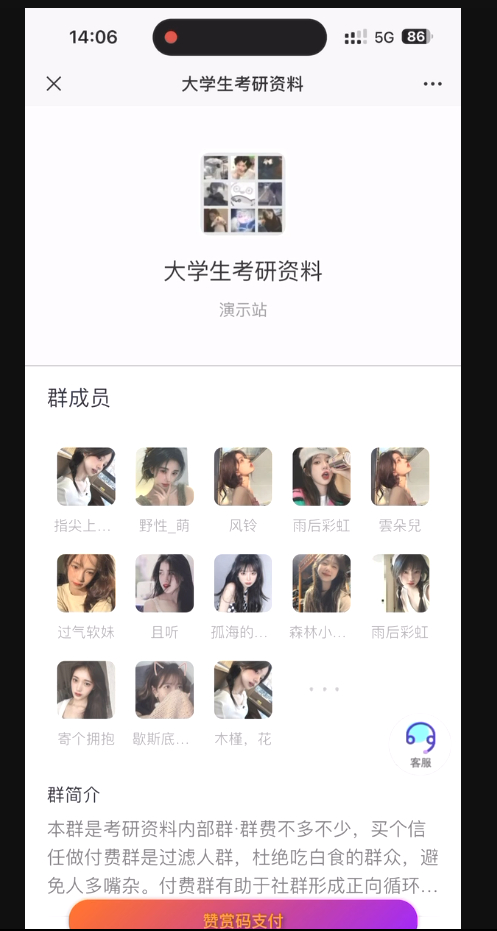The image size is (497, 931).
Task: Show more group members via ellipsis
Action: tap(324, 689)
